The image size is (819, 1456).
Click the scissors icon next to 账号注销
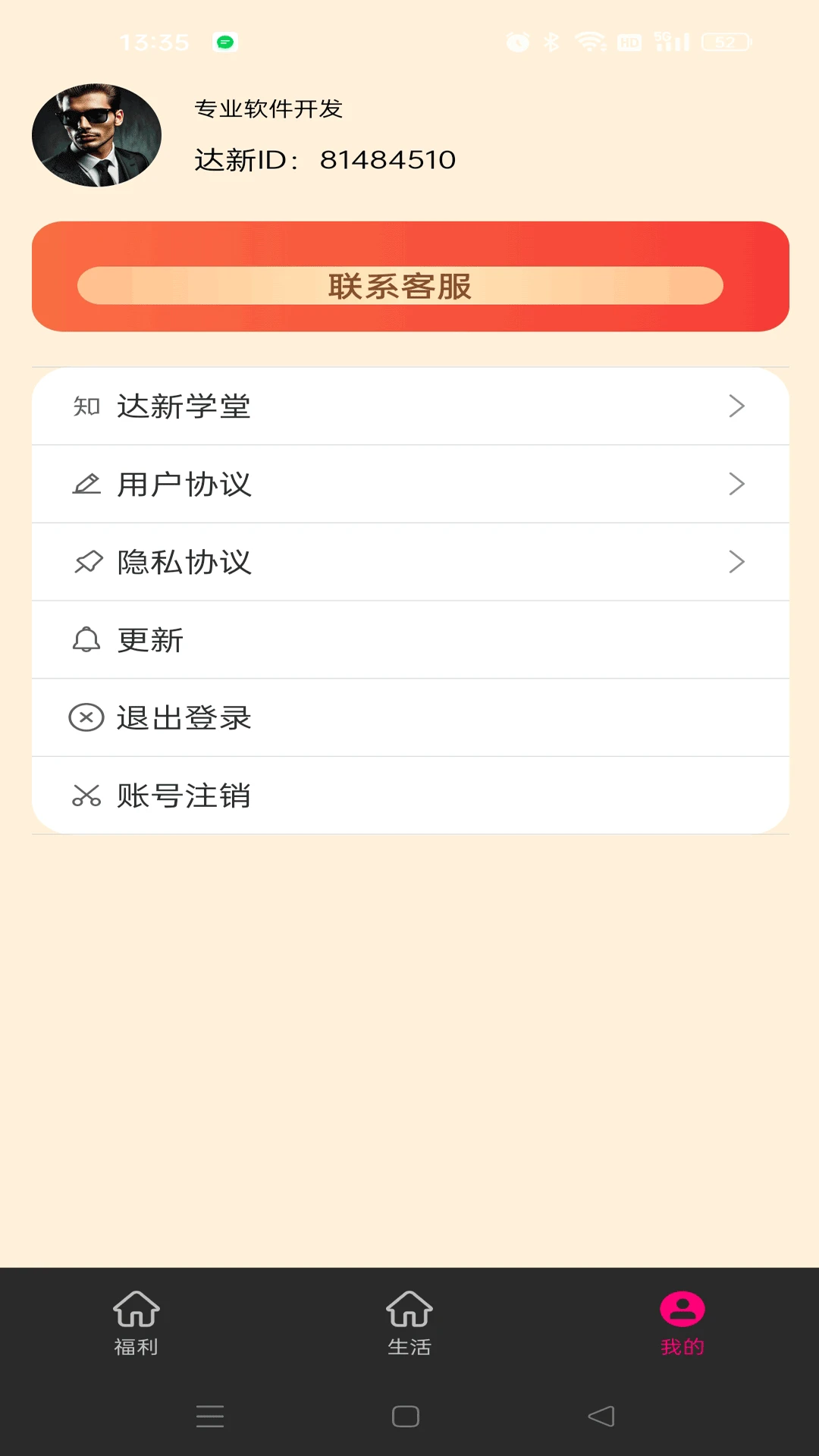(x=86, y=795)
